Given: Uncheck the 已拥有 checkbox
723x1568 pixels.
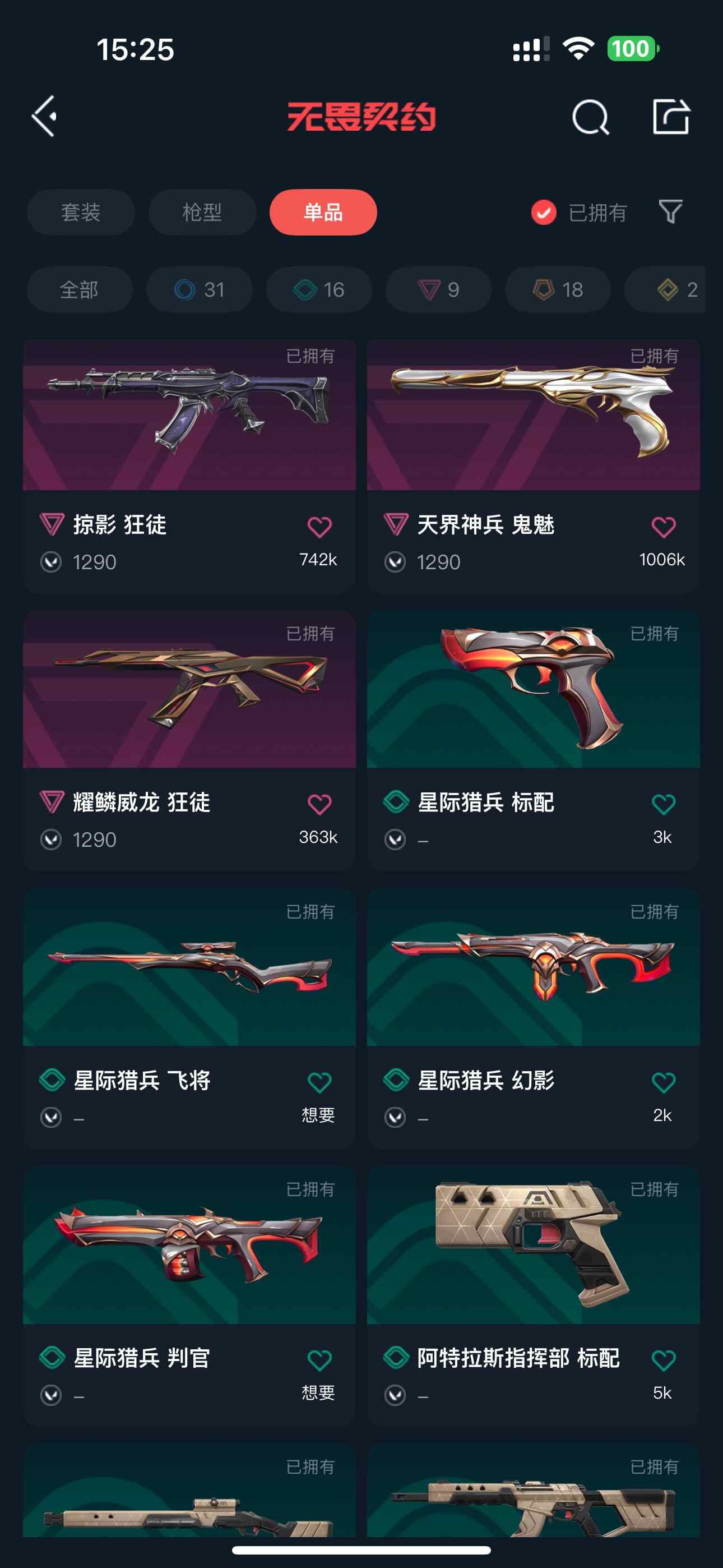Looking at the screenshot, I should (x=544, y=213).
